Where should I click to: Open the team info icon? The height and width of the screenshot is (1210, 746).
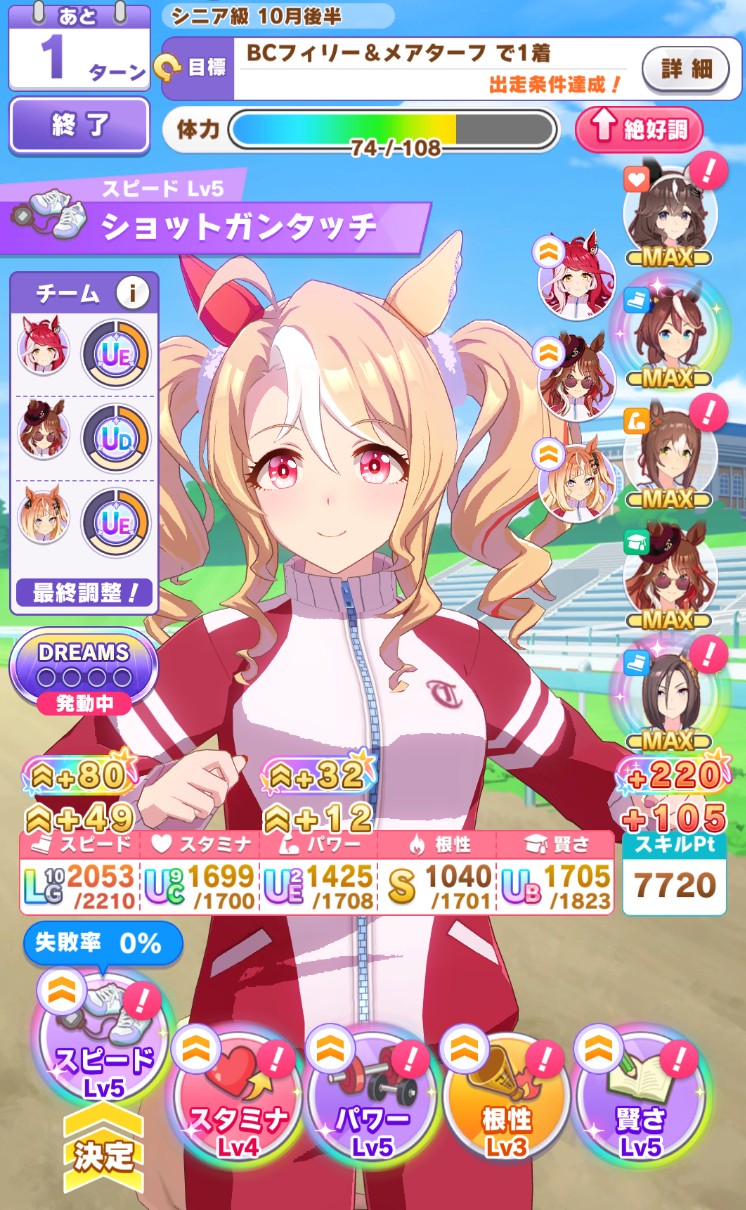[132, 294]
